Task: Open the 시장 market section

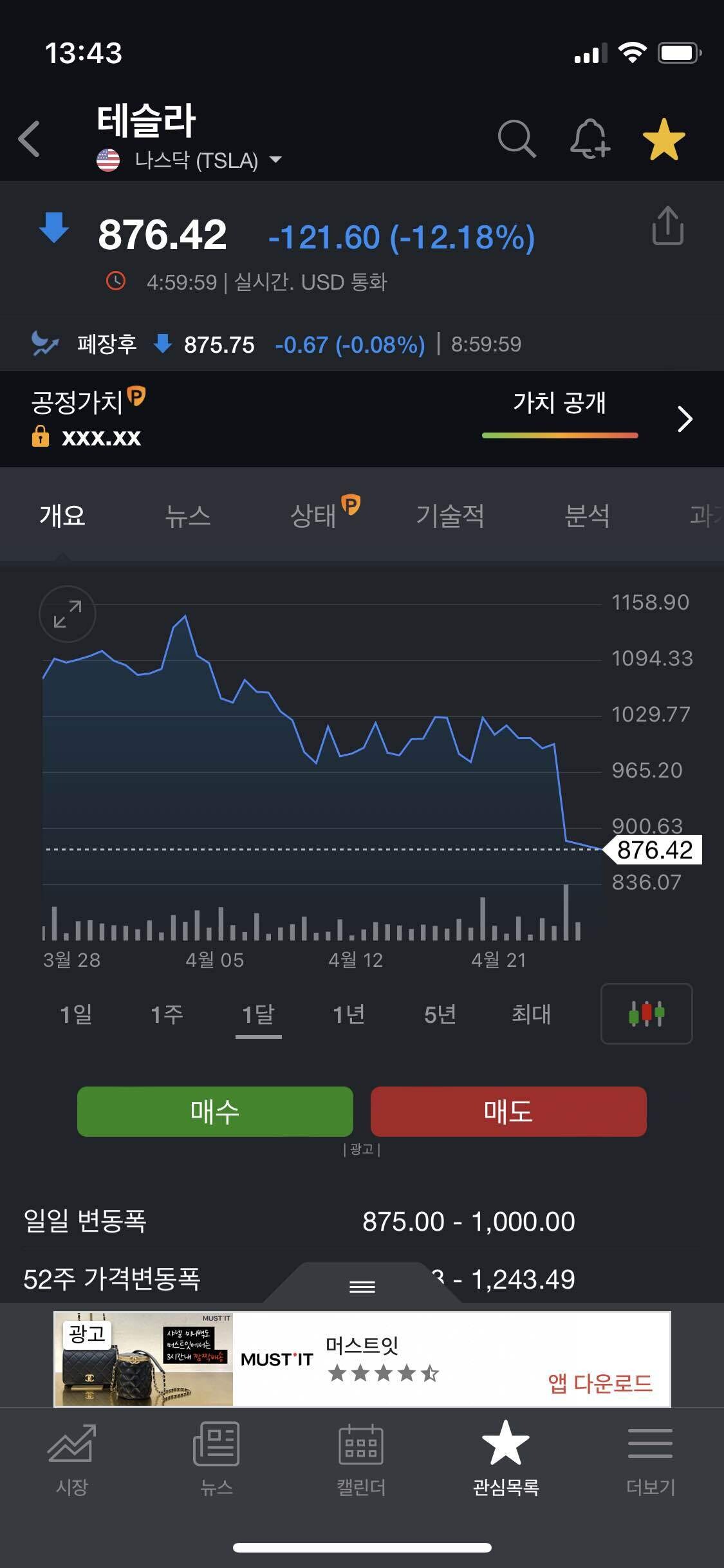Action: [x=71, y=1458]
